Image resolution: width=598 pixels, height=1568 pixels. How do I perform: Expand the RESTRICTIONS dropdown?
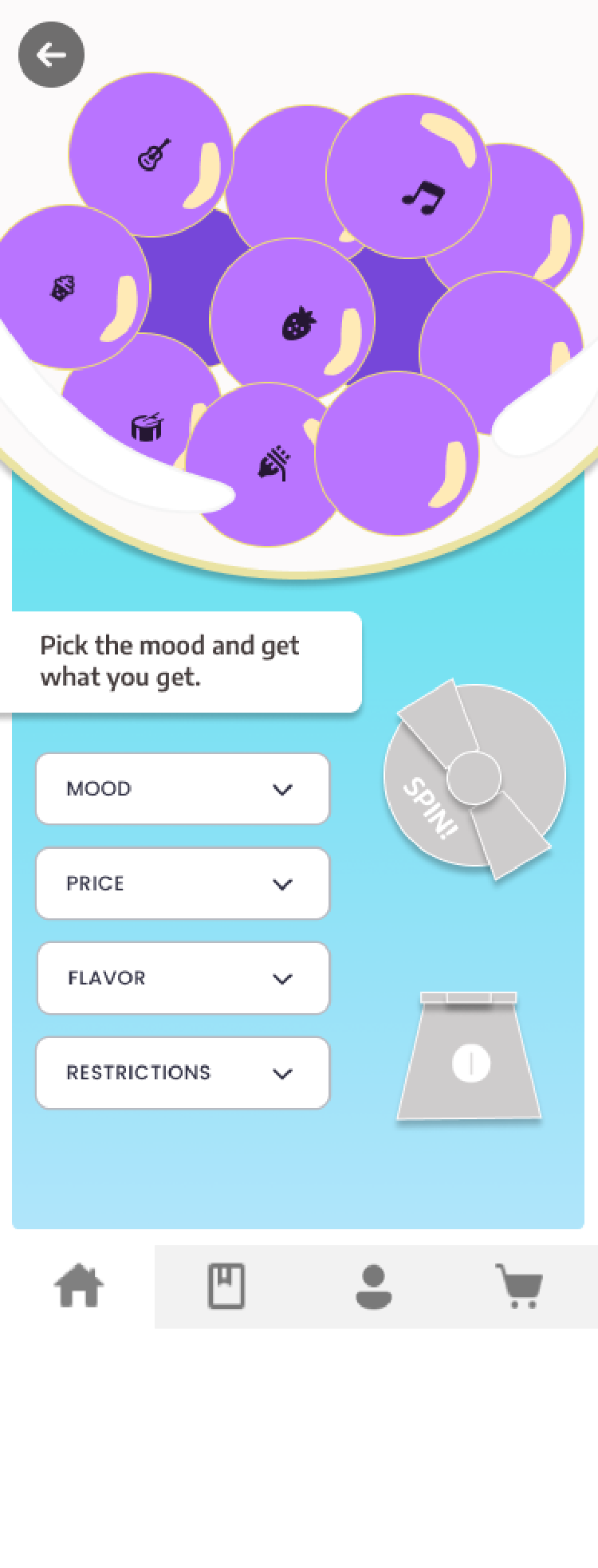coord(183,1073)
